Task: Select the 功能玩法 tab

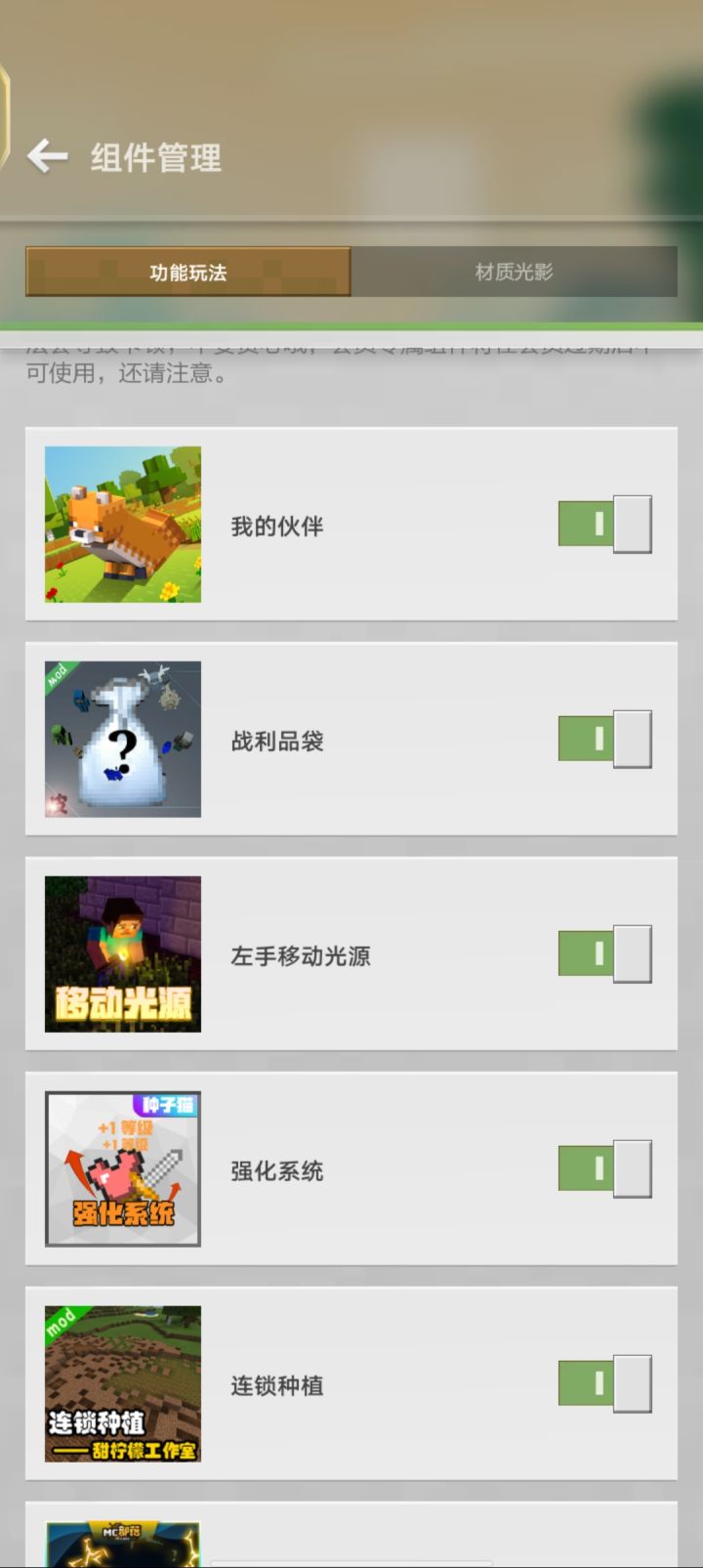Action: tap(187, 273)
